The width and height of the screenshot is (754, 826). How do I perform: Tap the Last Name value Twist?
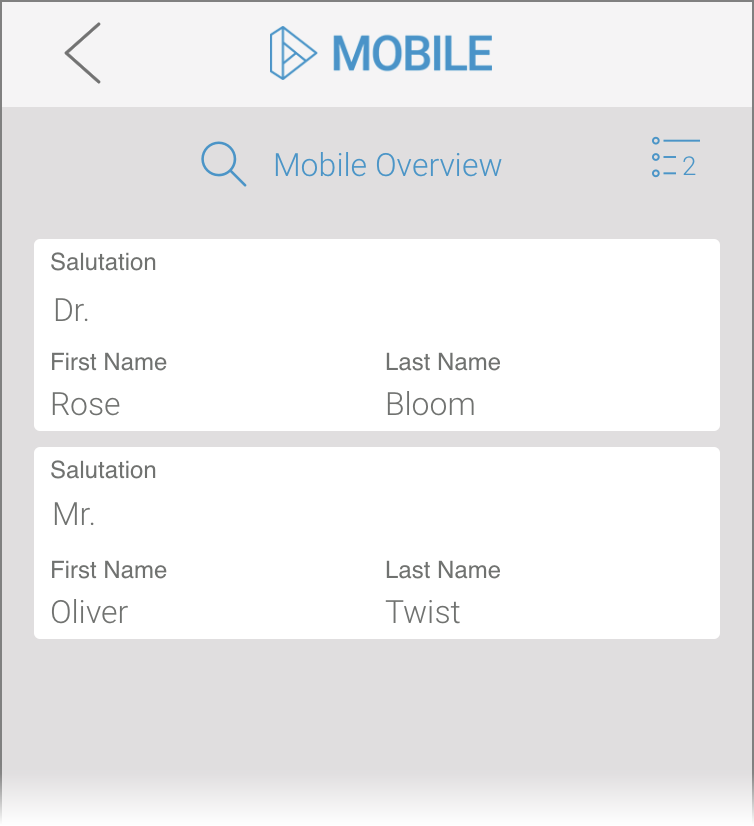click(x=422, y=611)
